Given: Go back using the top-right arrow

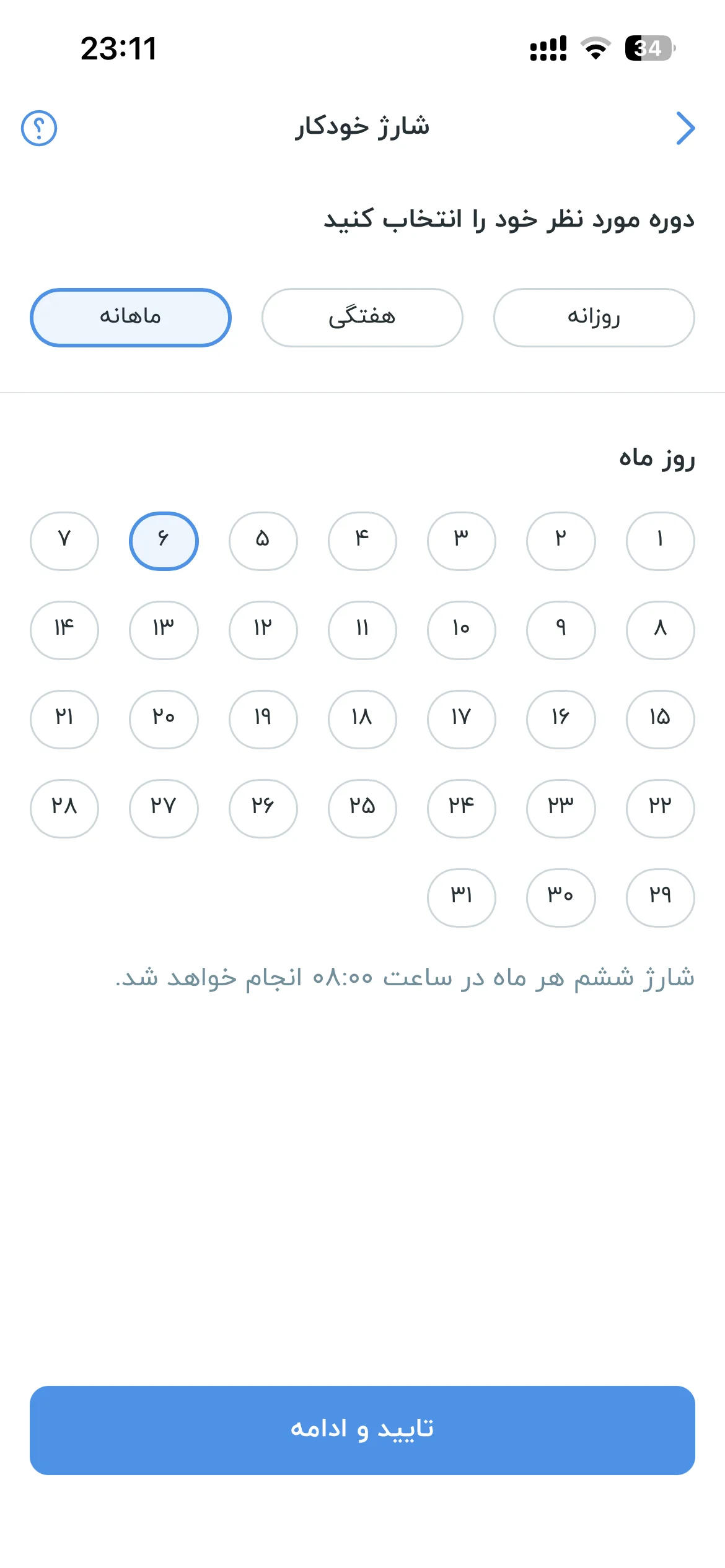Looking at the screenshot, I should [x=685, y=128].
